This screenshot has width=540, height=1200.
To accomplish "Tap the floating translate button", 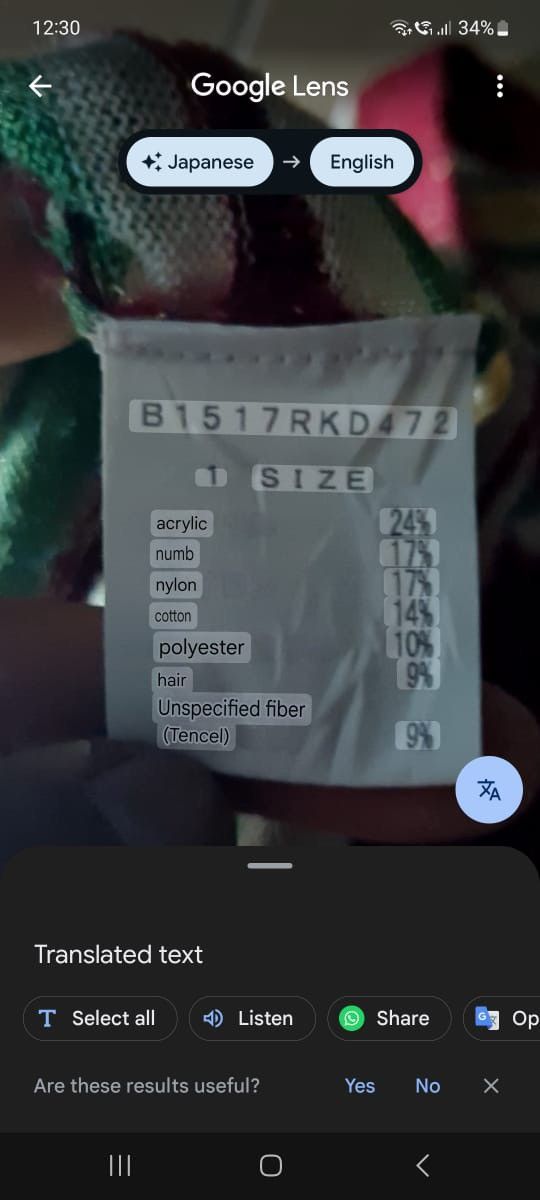I will (489, 789).
